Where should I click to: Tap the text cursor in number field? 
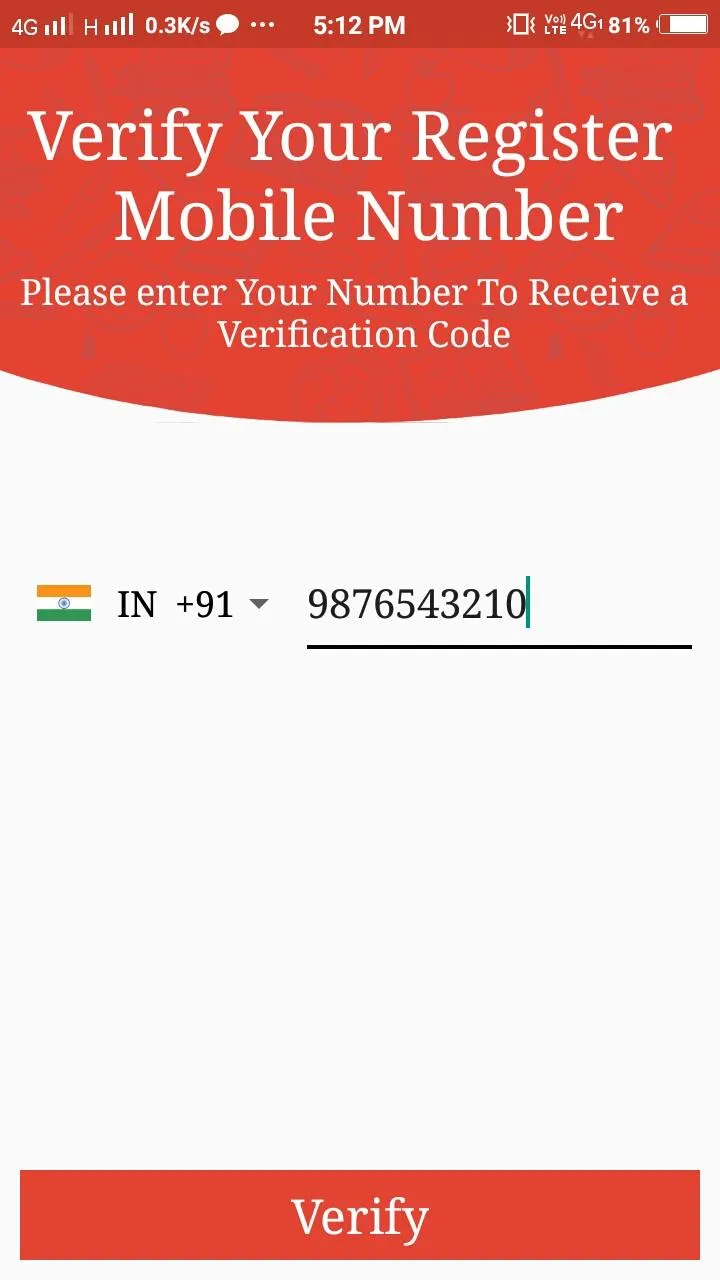click(x=528, y=603)
